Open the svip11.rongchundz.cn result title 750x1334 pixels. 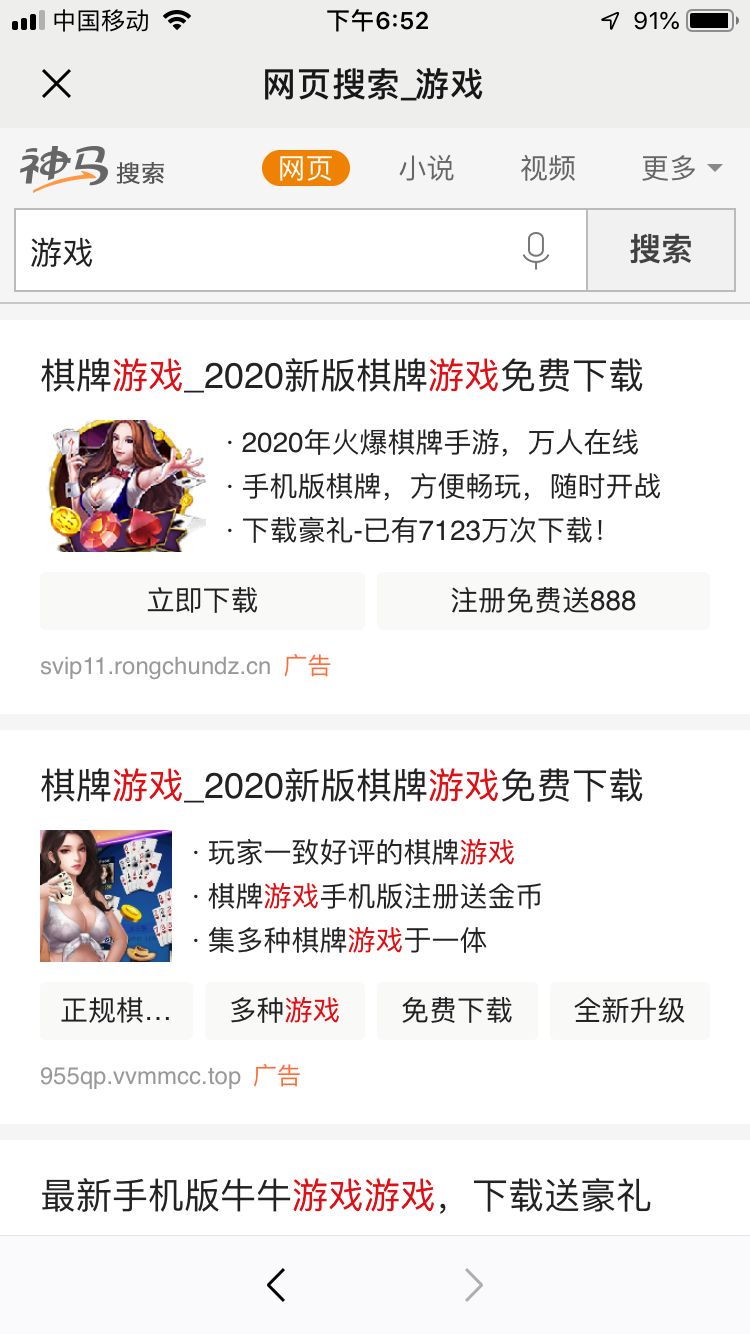pos(342,376)
